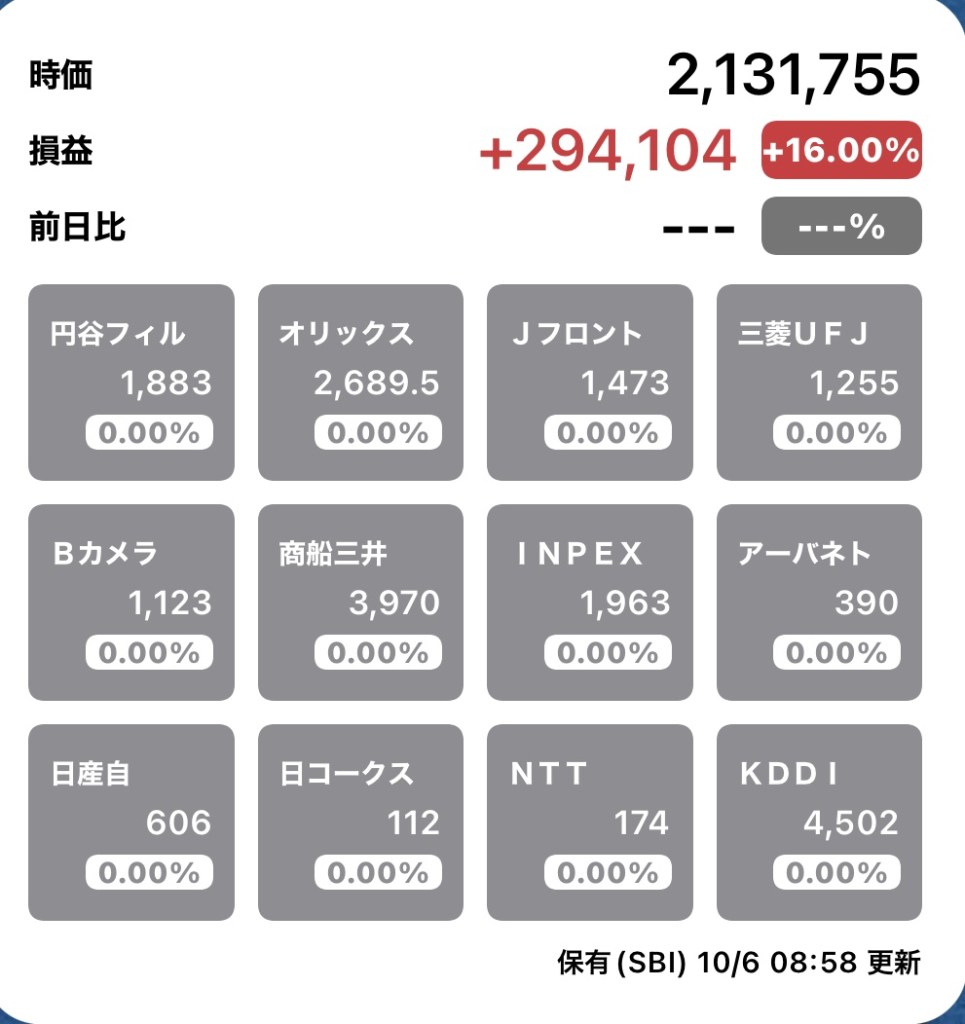The width and height of the screenshot is (965, 1024).
Task: View the 日産自 stock tile
Action: tap(131, 822)
